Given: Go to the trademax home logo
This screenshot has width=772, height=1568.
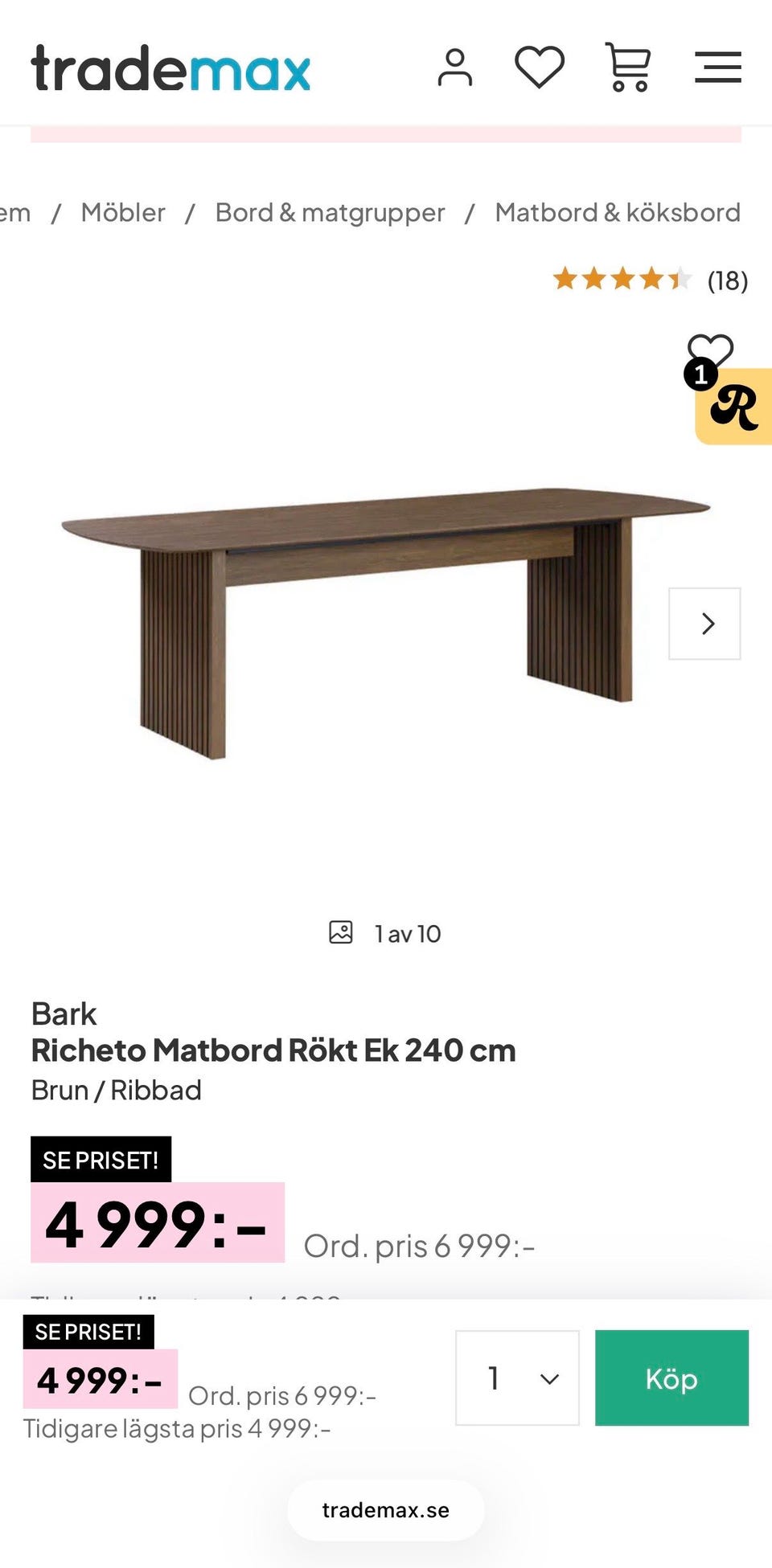Looking at the screenshot, I should point(170,69).
